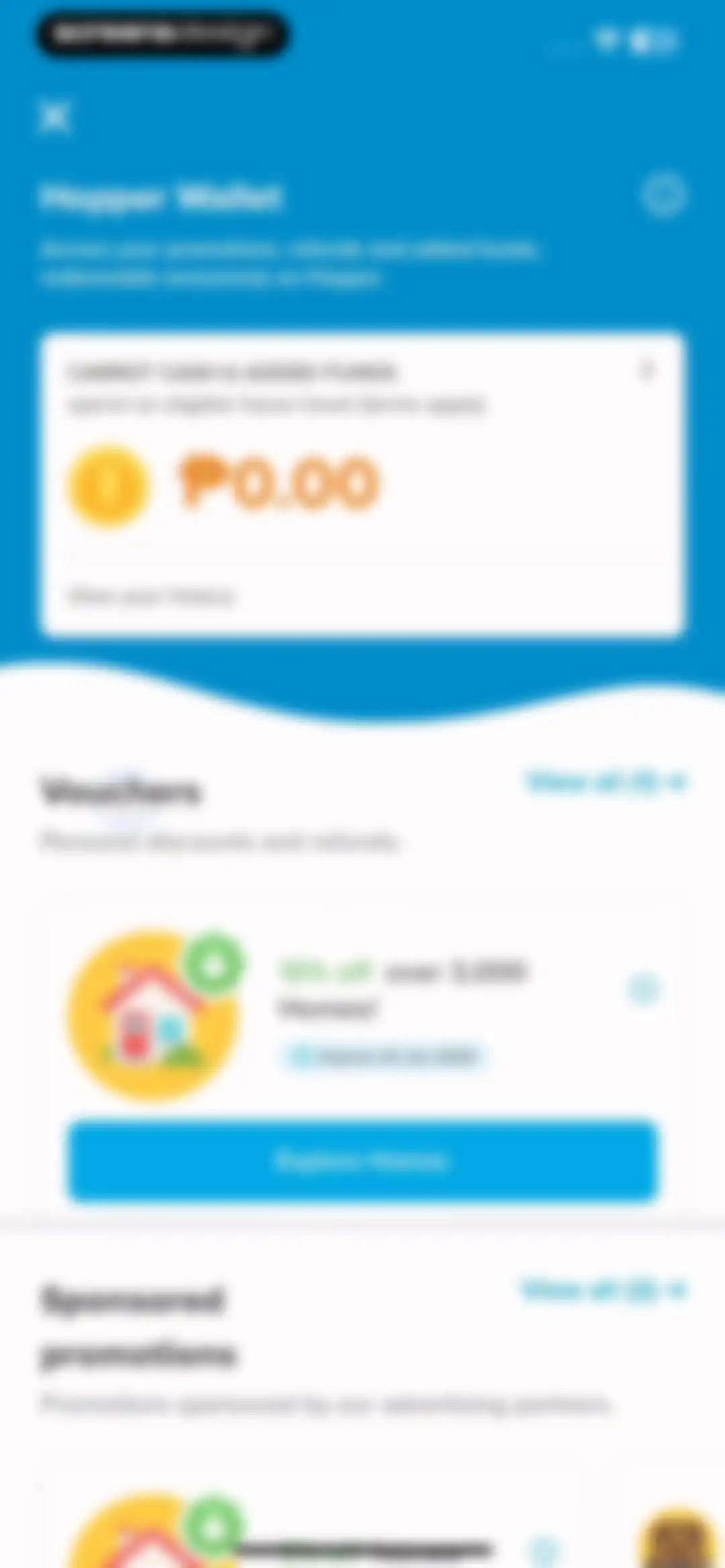Tap the blue button on the homes voucher
Viewport: 725px width, 1568px height.
(x=362, y=1161)
